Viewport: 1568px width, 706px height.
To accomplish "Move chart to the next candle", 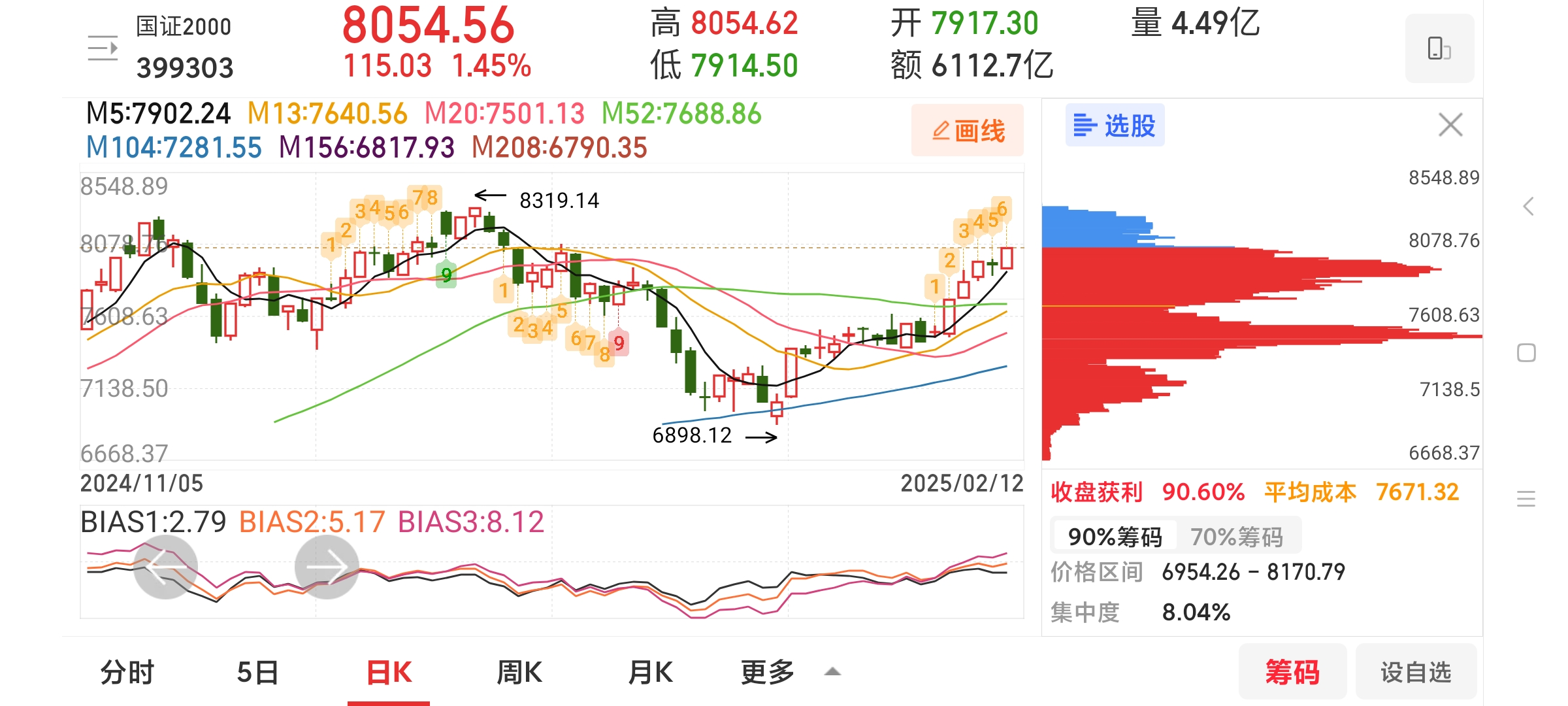I will tap(327, 567).
